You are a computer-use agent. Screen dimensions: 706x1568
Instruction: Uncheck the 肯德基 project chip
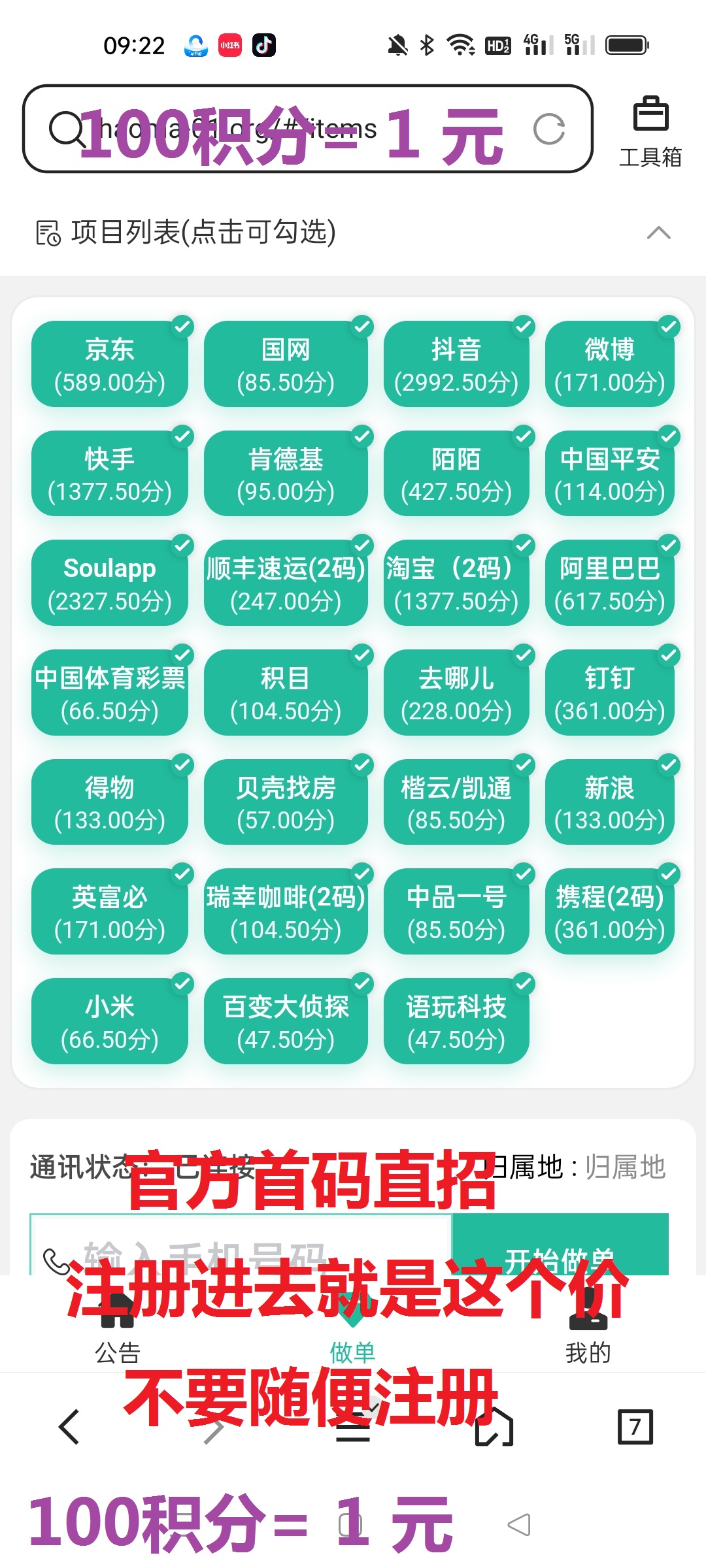(286, 474)
